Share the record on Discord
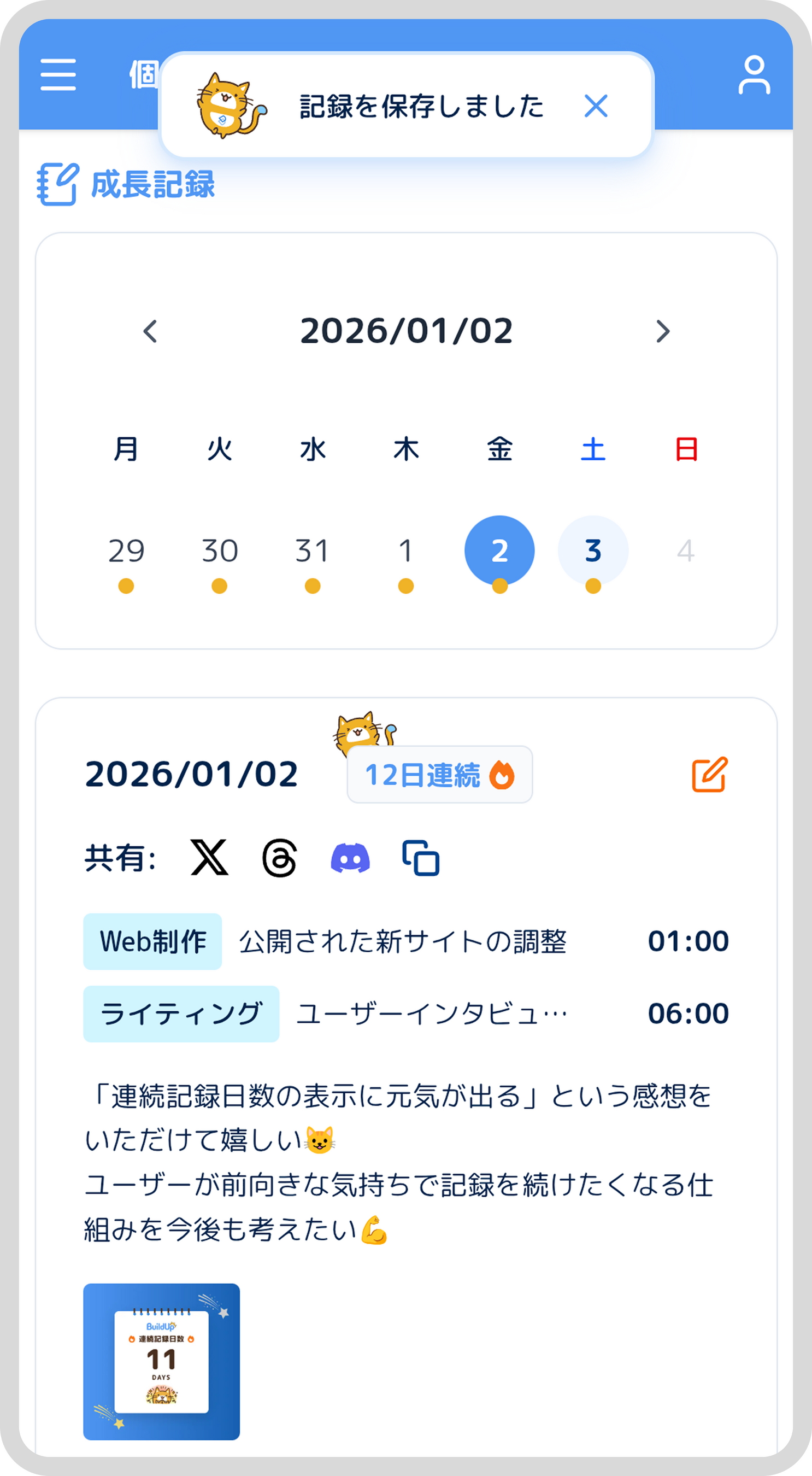Viewport: 812px width, 1476px height. 350,858
